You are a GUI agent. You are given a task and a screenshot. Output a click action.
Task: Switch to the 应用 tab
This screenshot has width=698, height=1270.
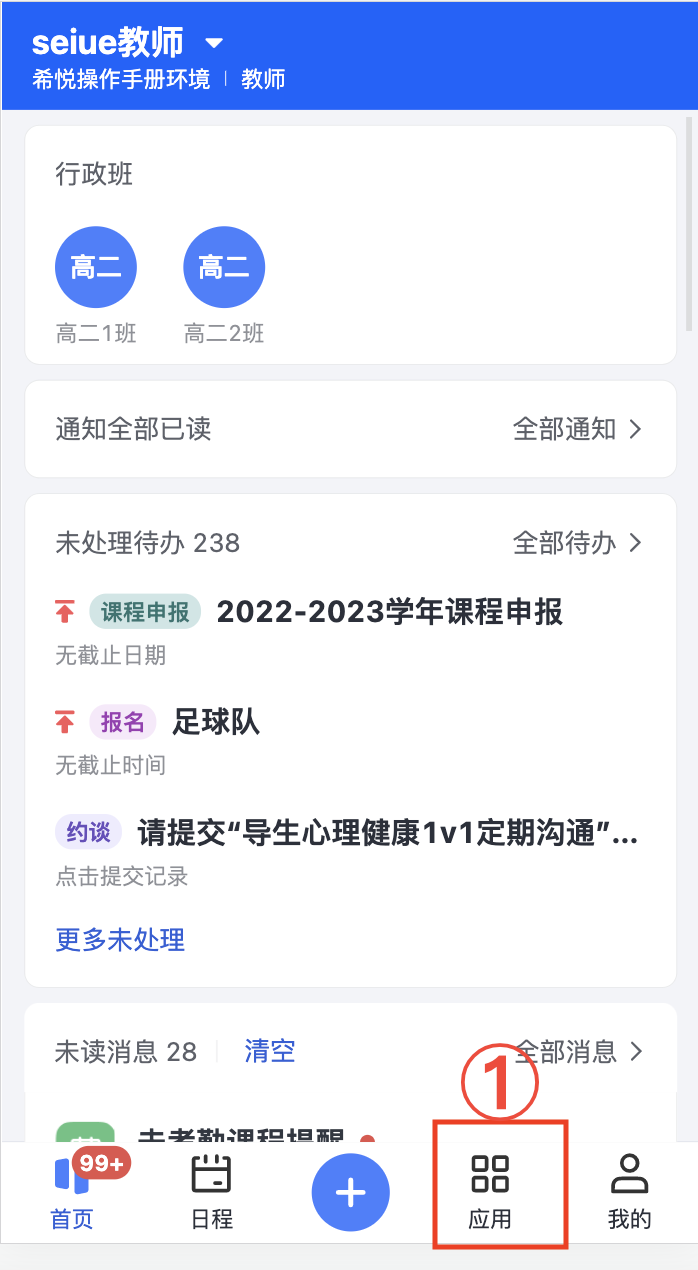[x=490, y=1192]
